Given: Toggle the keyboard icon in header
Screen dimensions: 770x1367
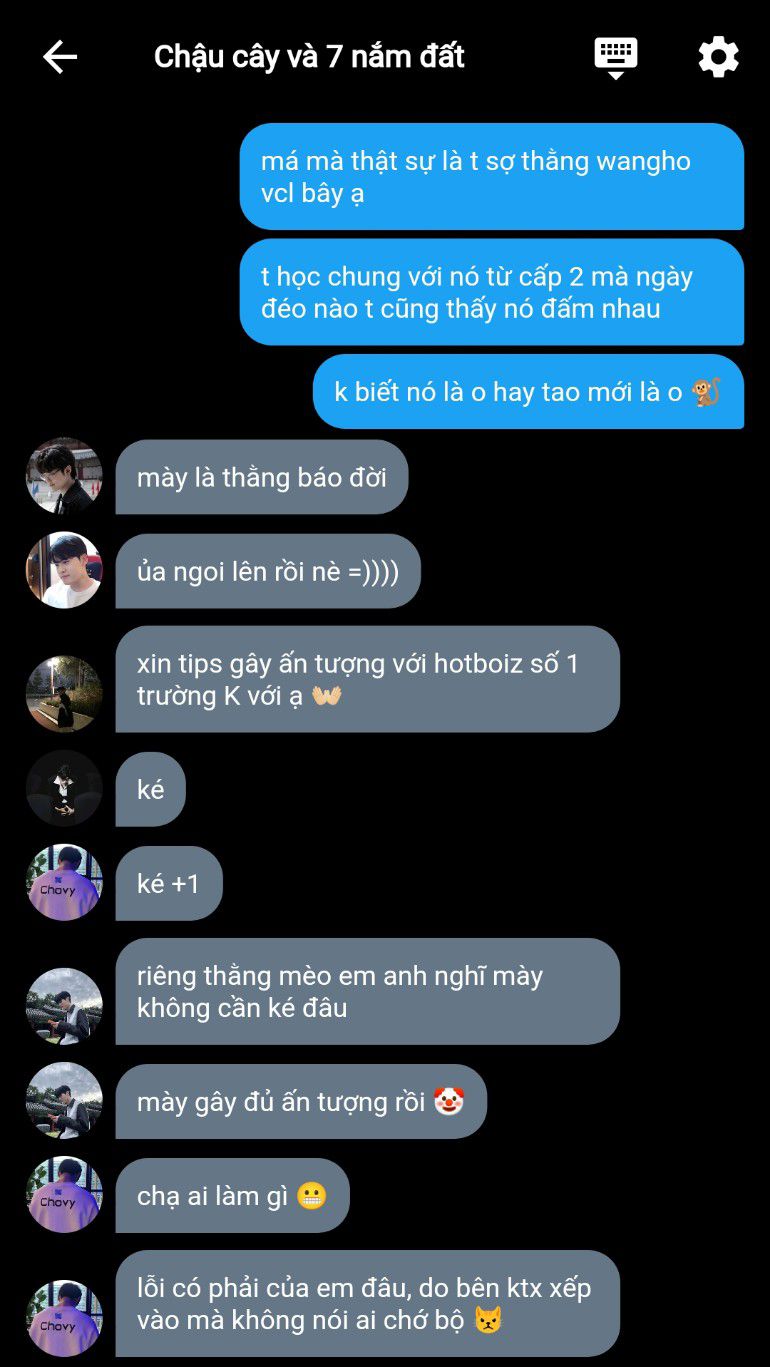Looking at the screenshot, I should (x=616, y=58).
